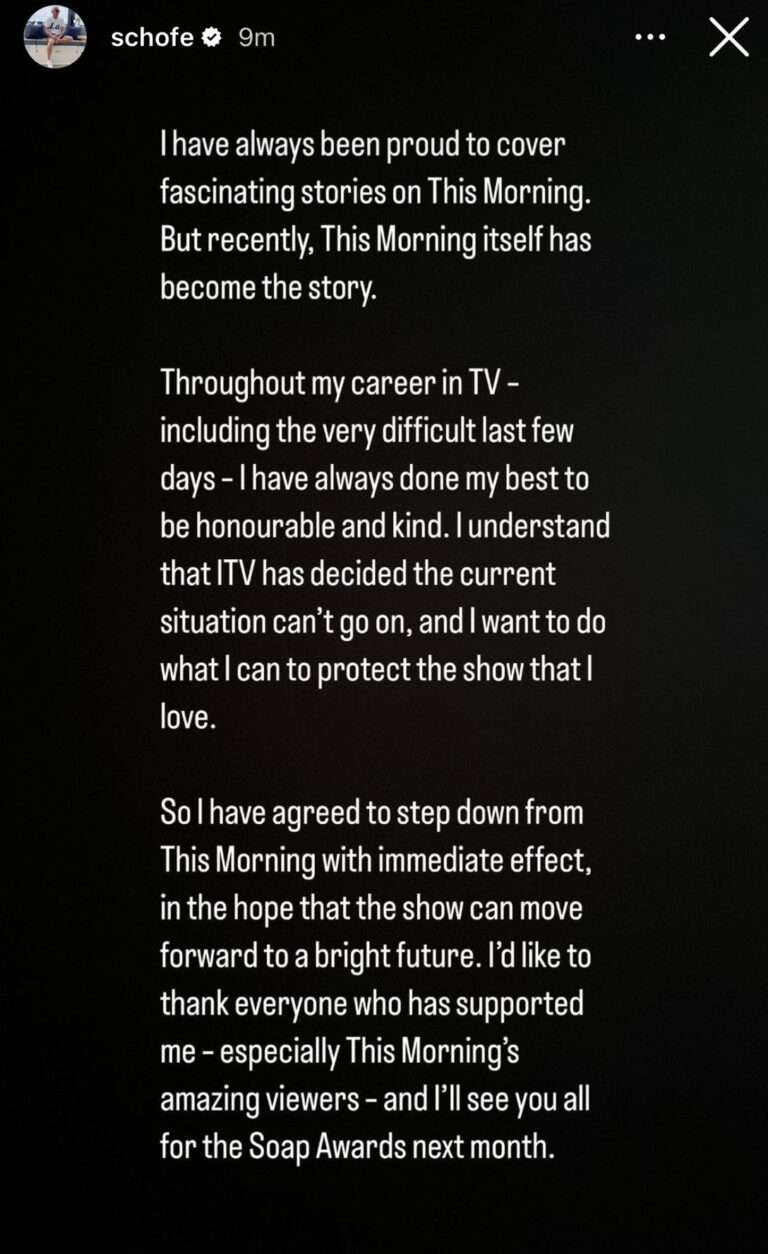Open schofe's profile picture

click(x=55, y=37)
